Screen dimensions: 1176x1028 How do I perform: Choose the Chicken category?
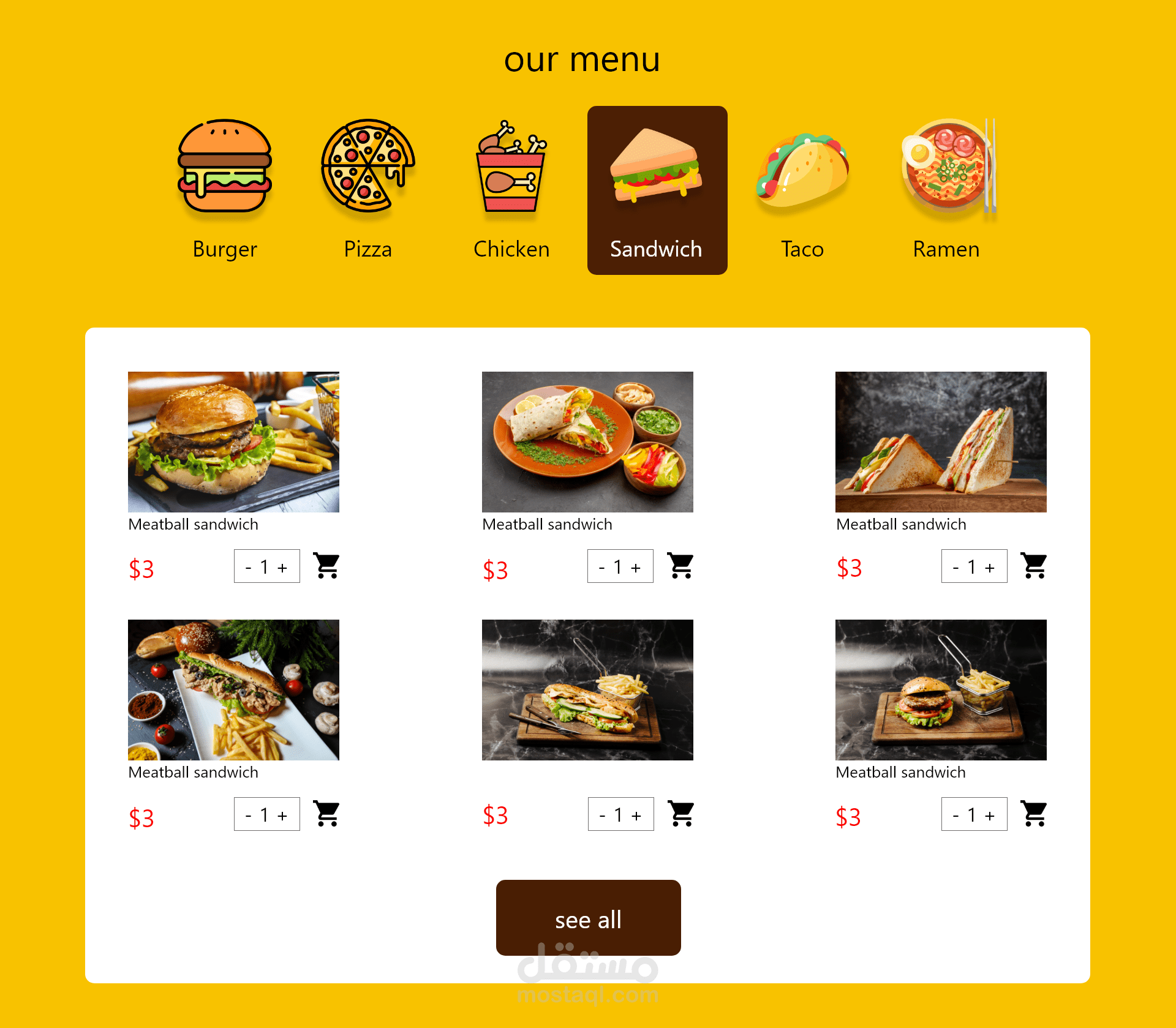tap(511, 190)
